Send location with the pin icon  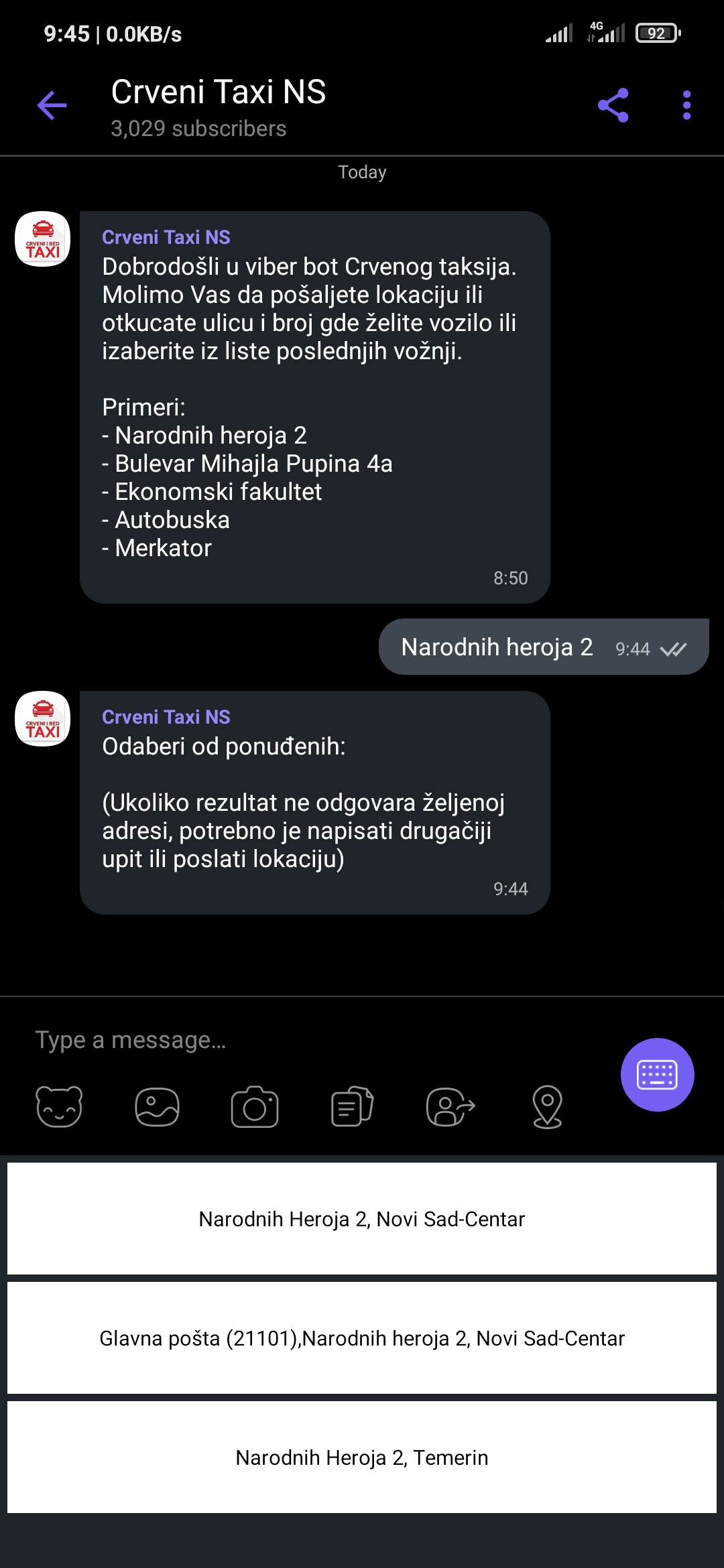[x=548, y=1107]
